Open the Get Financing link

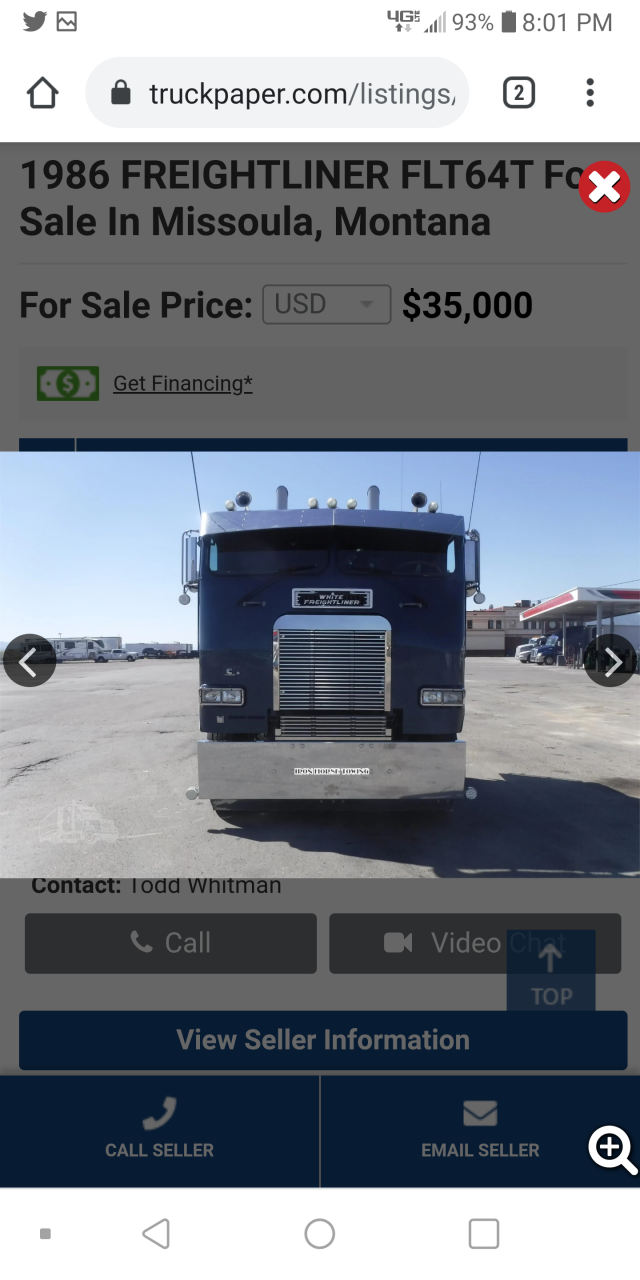pos(182,383)
